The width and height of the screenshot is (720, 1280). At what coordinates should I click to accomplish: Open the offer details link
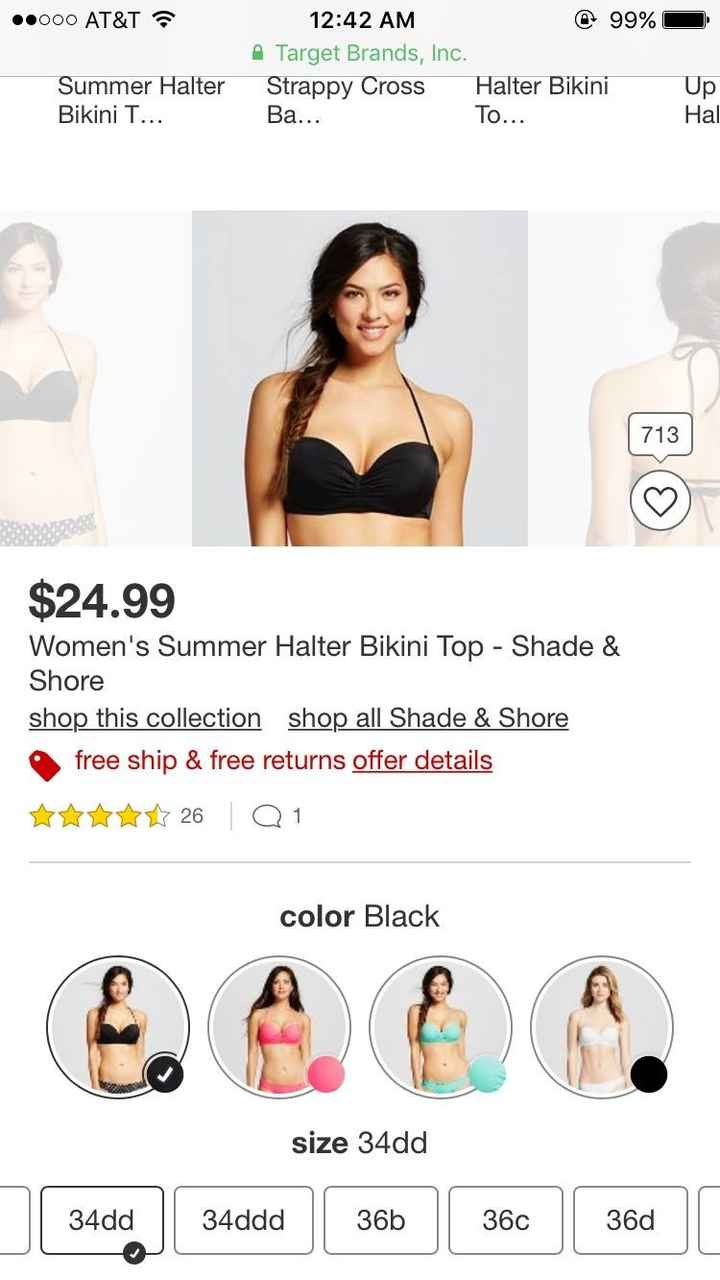(x=420, y=760)
